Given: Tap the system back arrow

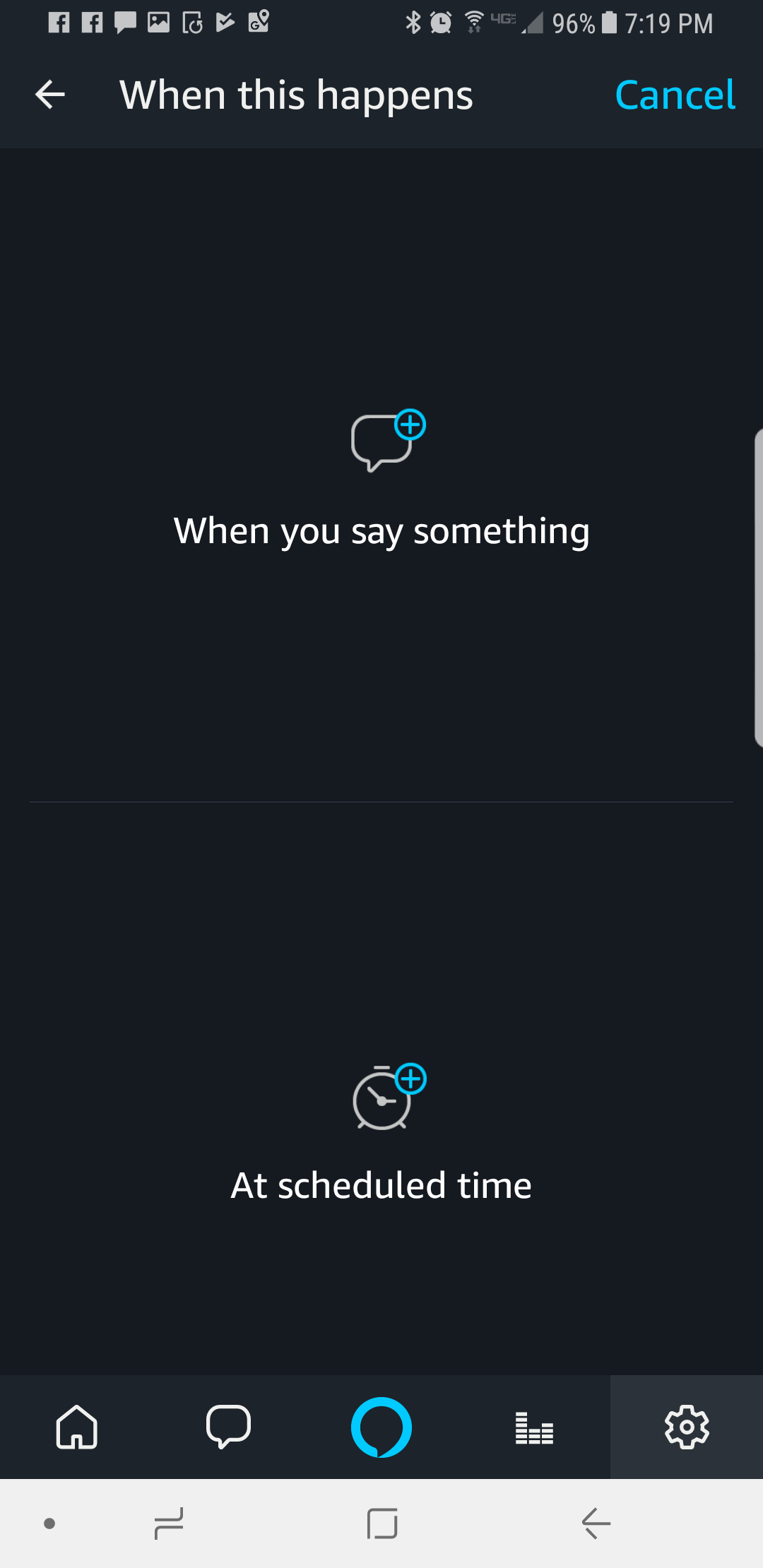Looking at the screenshot, I should click(596, 1524).
